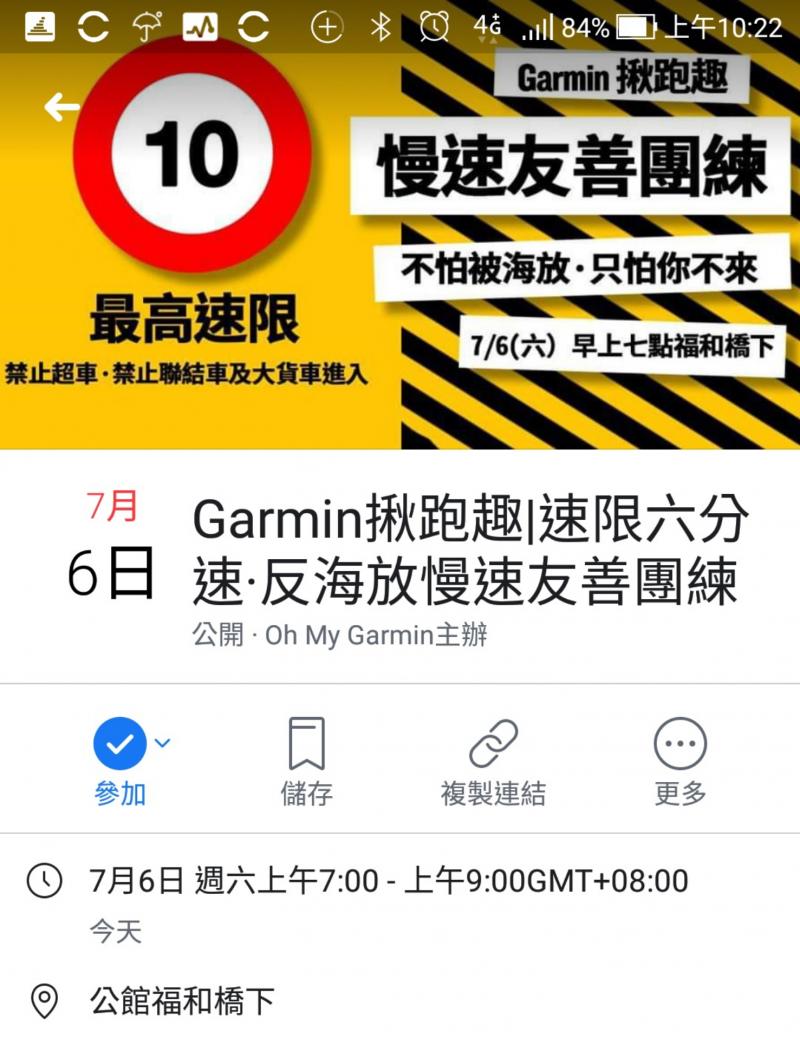The image size is (800, 1039).
Task: Go back with the white arrow
Action: pyautogui.click(x=62, y=107)
